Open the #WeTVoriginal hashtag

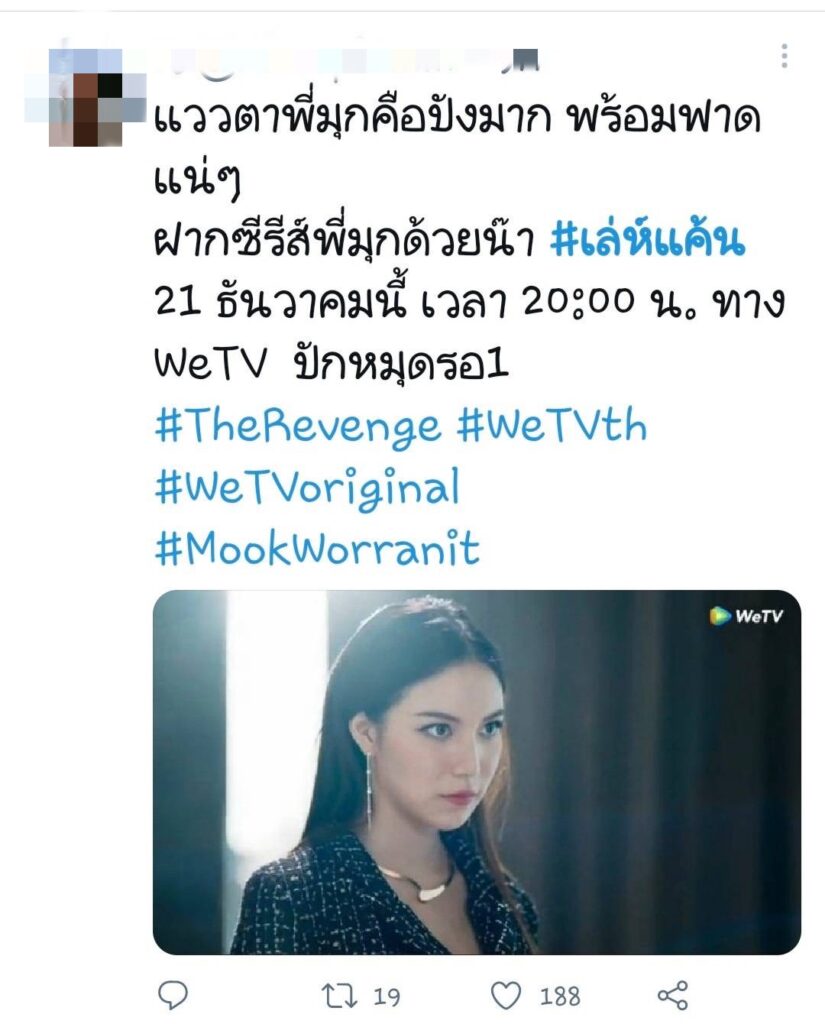(307, 488)
